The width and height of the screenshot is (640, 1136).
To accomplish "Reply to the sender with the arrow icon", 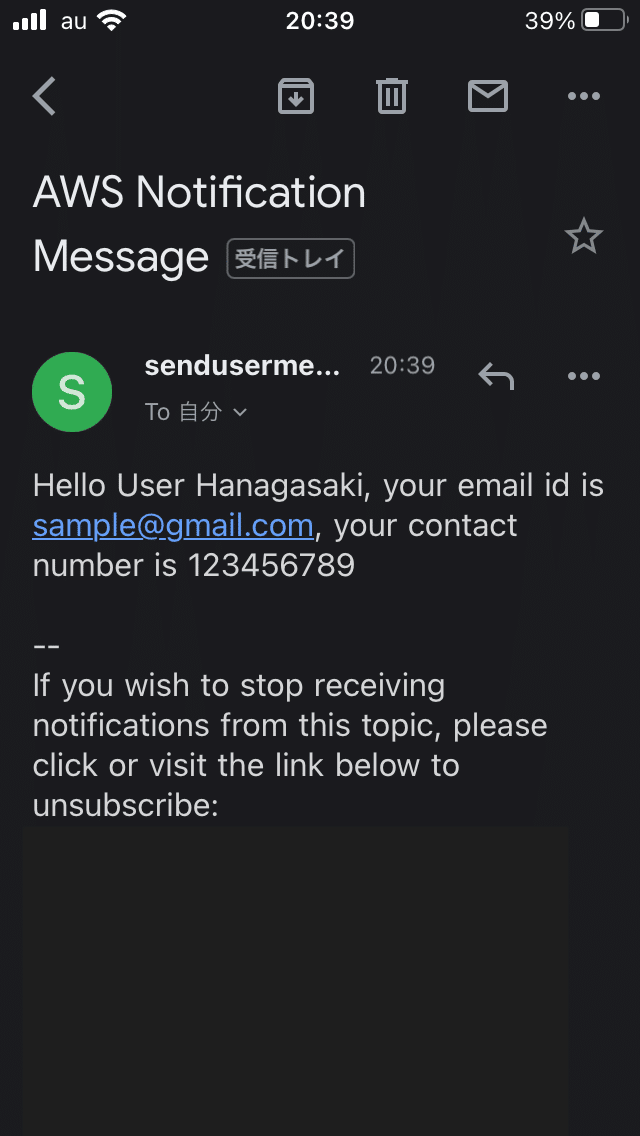I will (x=496, y=377).
